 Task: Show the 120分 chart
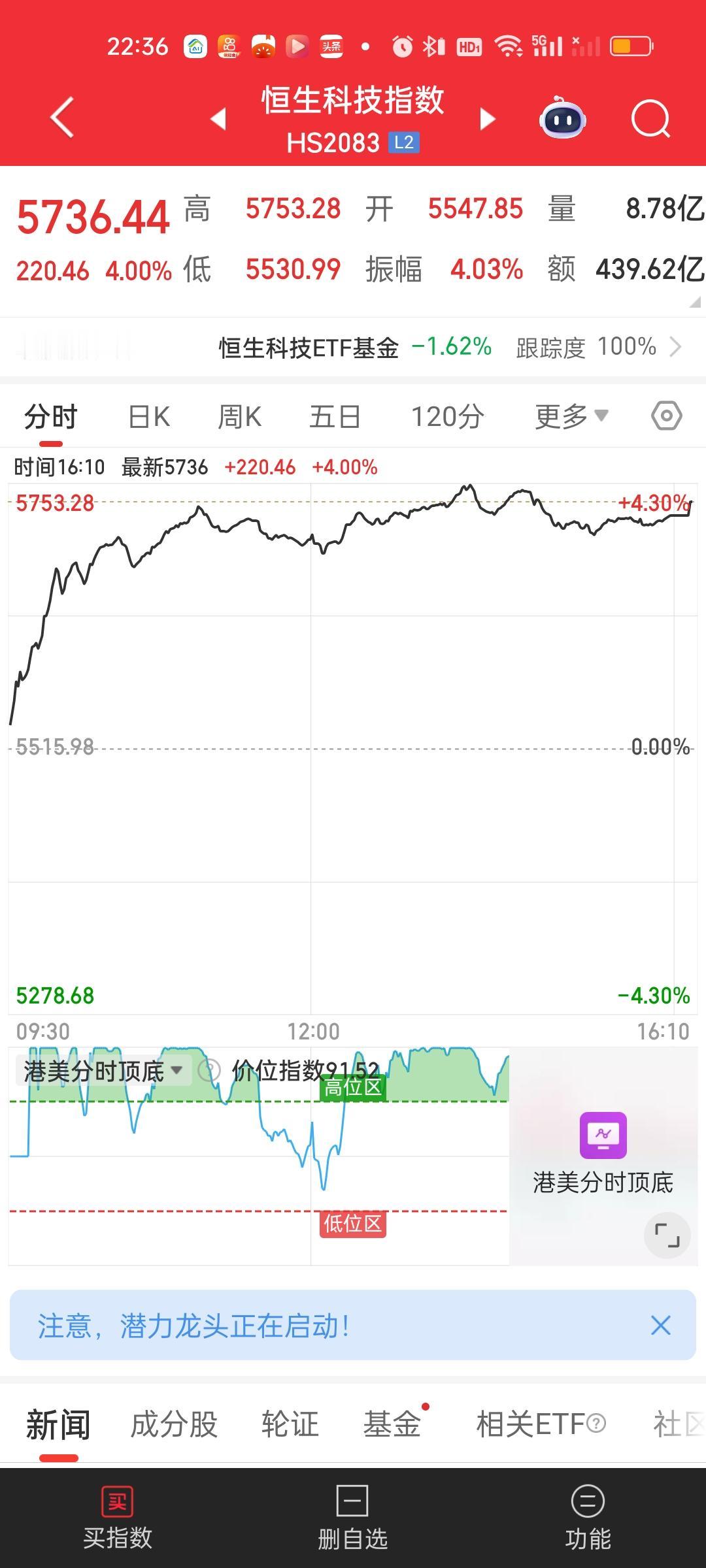click(x=448, y=417)
